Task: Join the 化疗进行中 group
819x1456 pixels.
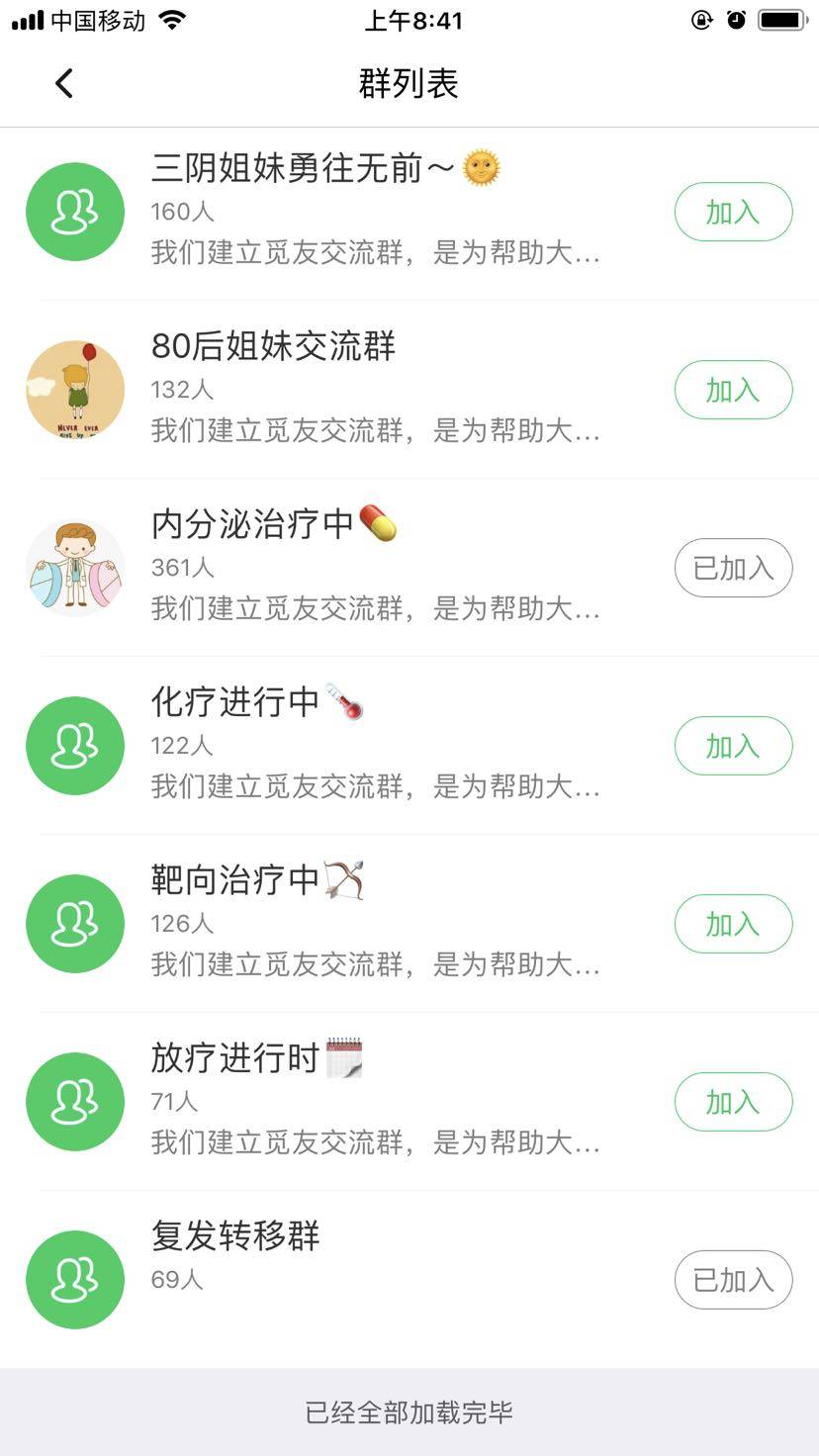Action: pyautogui.click(x=733, y=746)
